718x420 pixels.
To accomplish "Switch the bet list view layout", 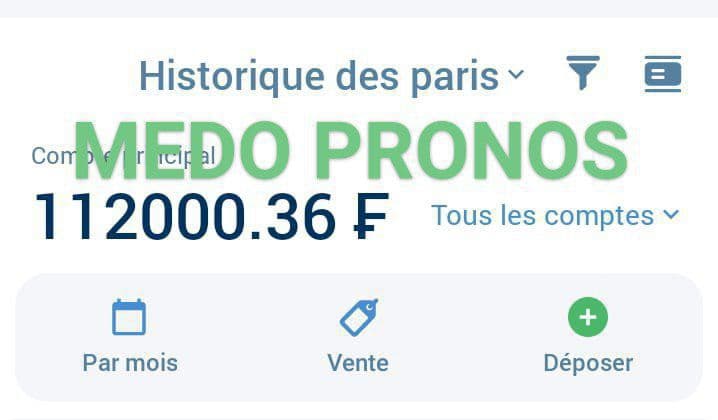I will 662,75.
